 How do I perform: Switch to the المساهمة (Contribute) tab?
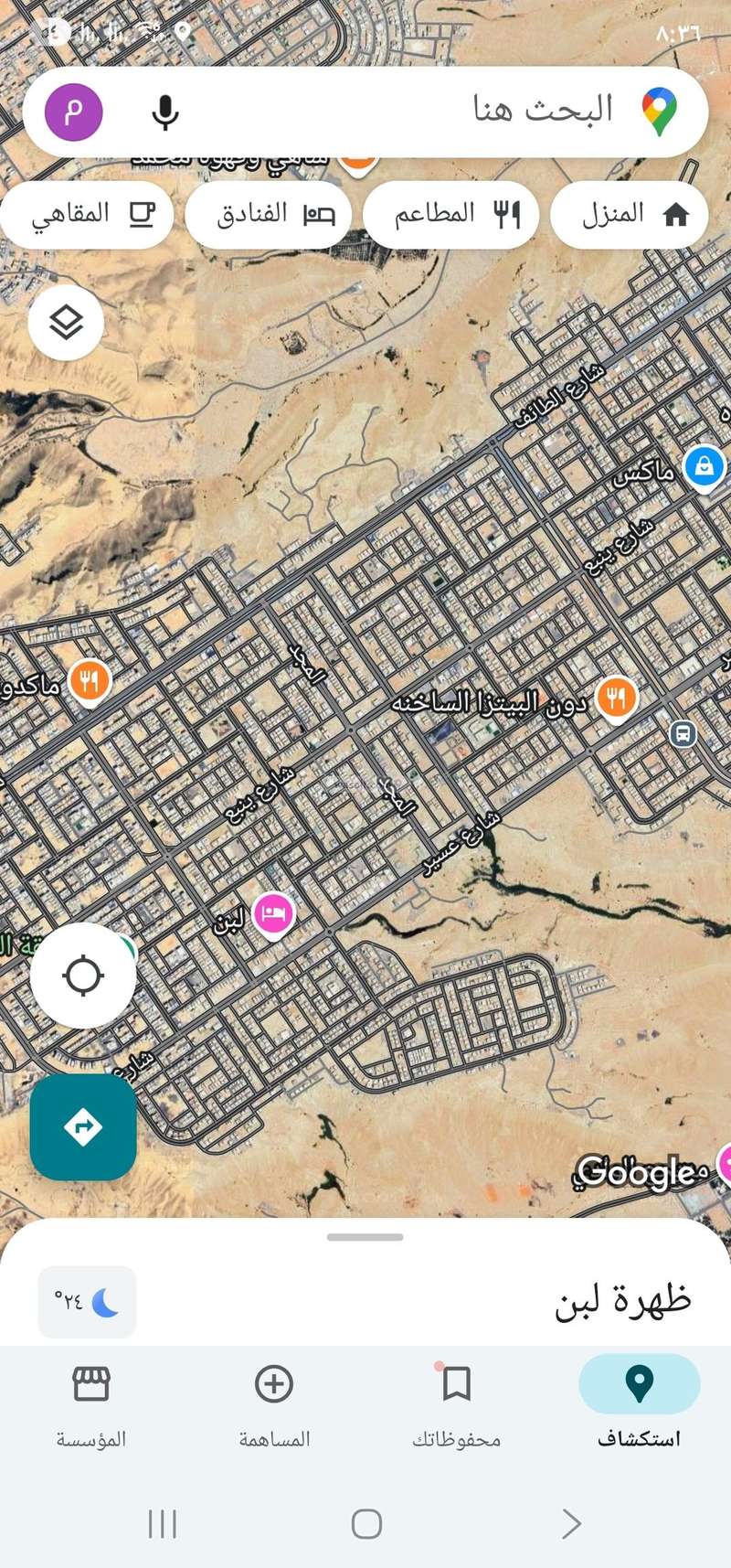(274, 1406)
